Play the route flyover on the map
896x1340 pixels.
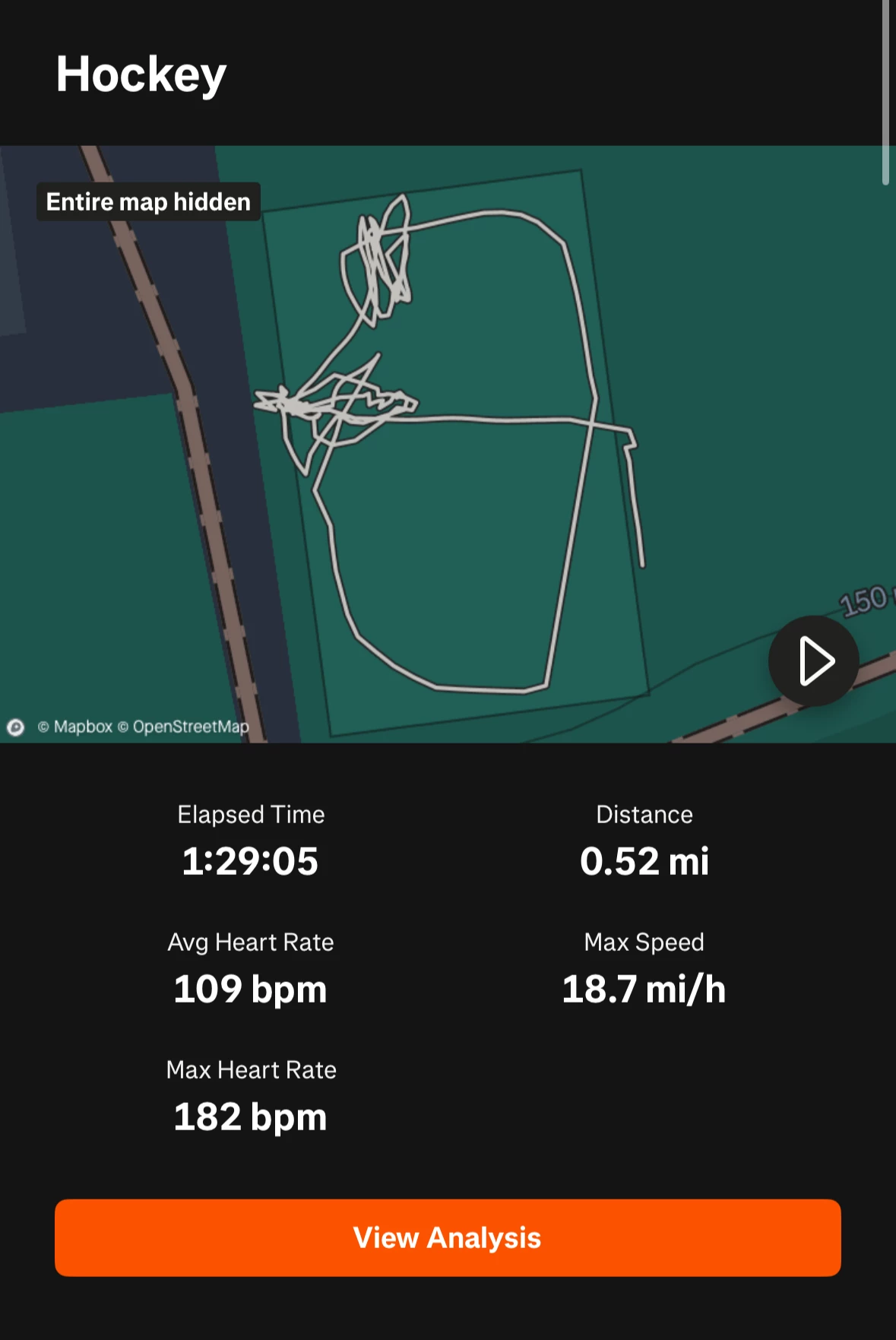(813, 661)
